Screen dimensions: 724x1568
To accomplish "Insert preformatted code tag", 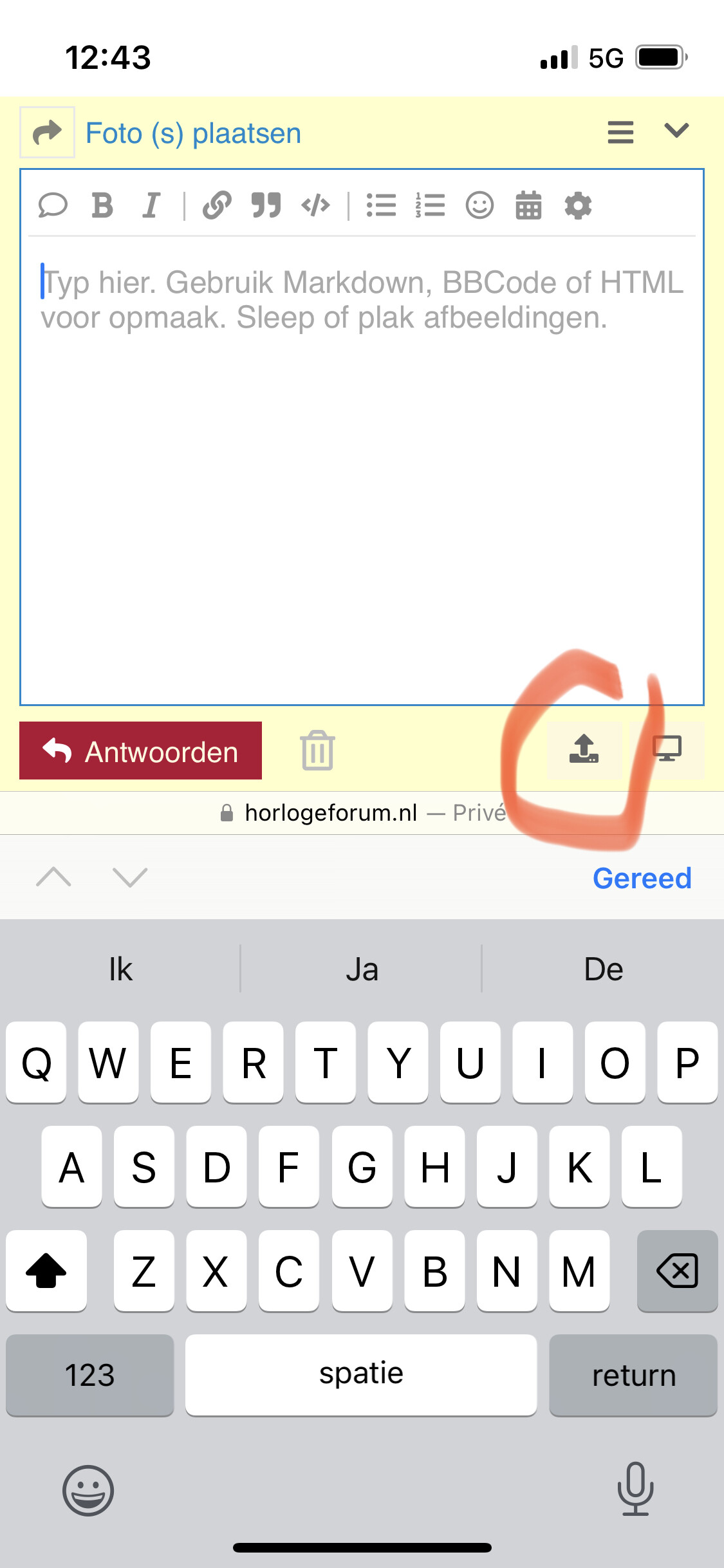I will tap(315, 206).
